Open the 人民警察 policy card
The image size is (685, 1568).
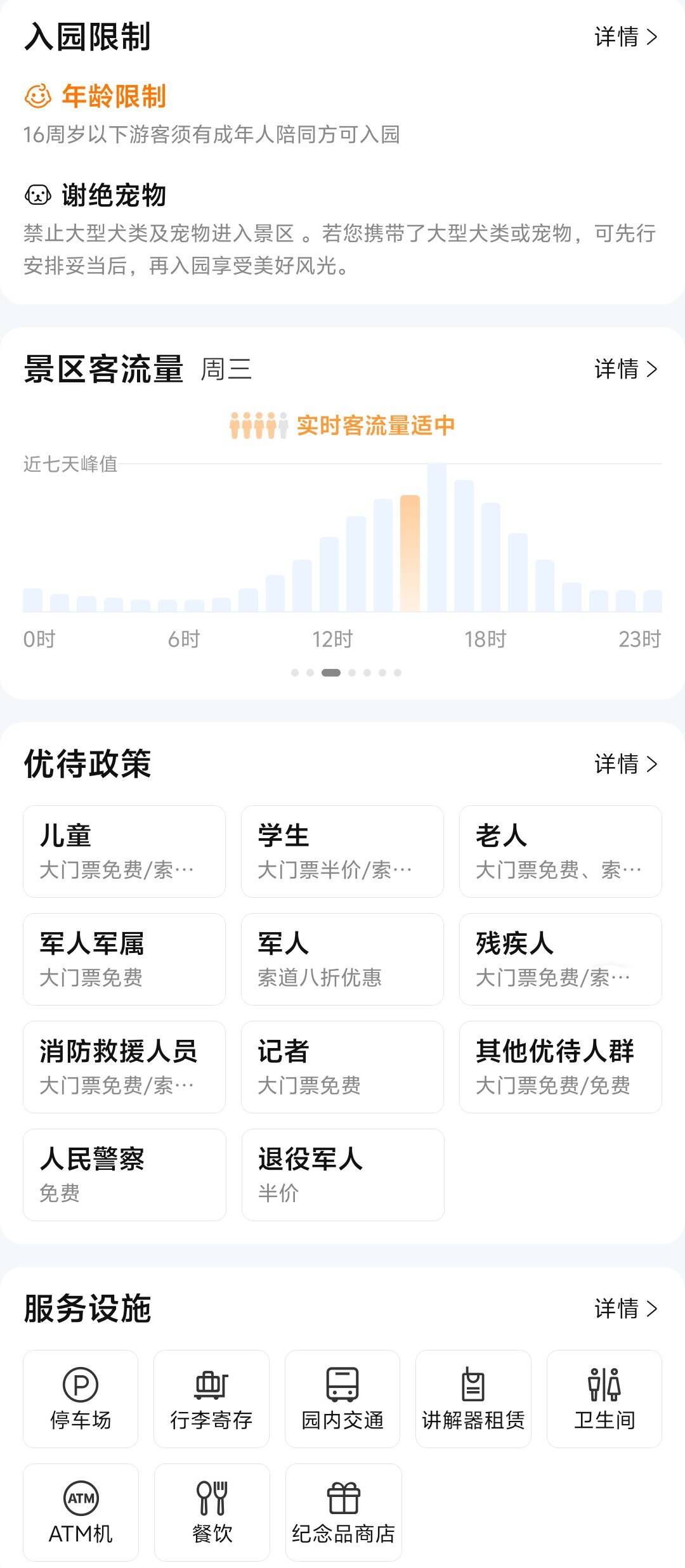(x=124, y=1175)
